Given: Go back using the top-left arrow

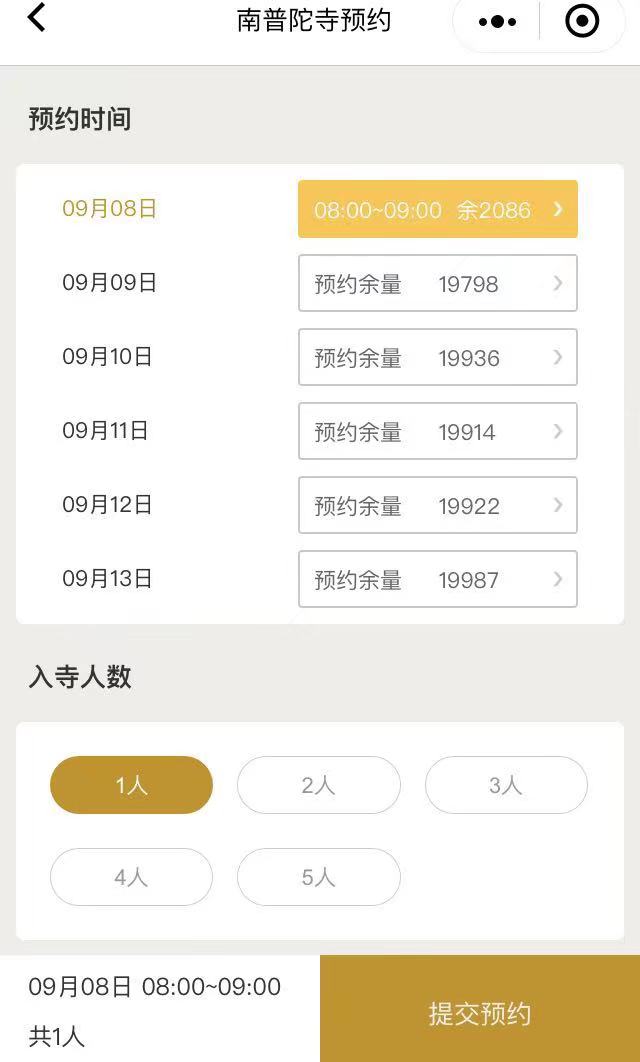Looking at the screenshot, I should point(37,17).
